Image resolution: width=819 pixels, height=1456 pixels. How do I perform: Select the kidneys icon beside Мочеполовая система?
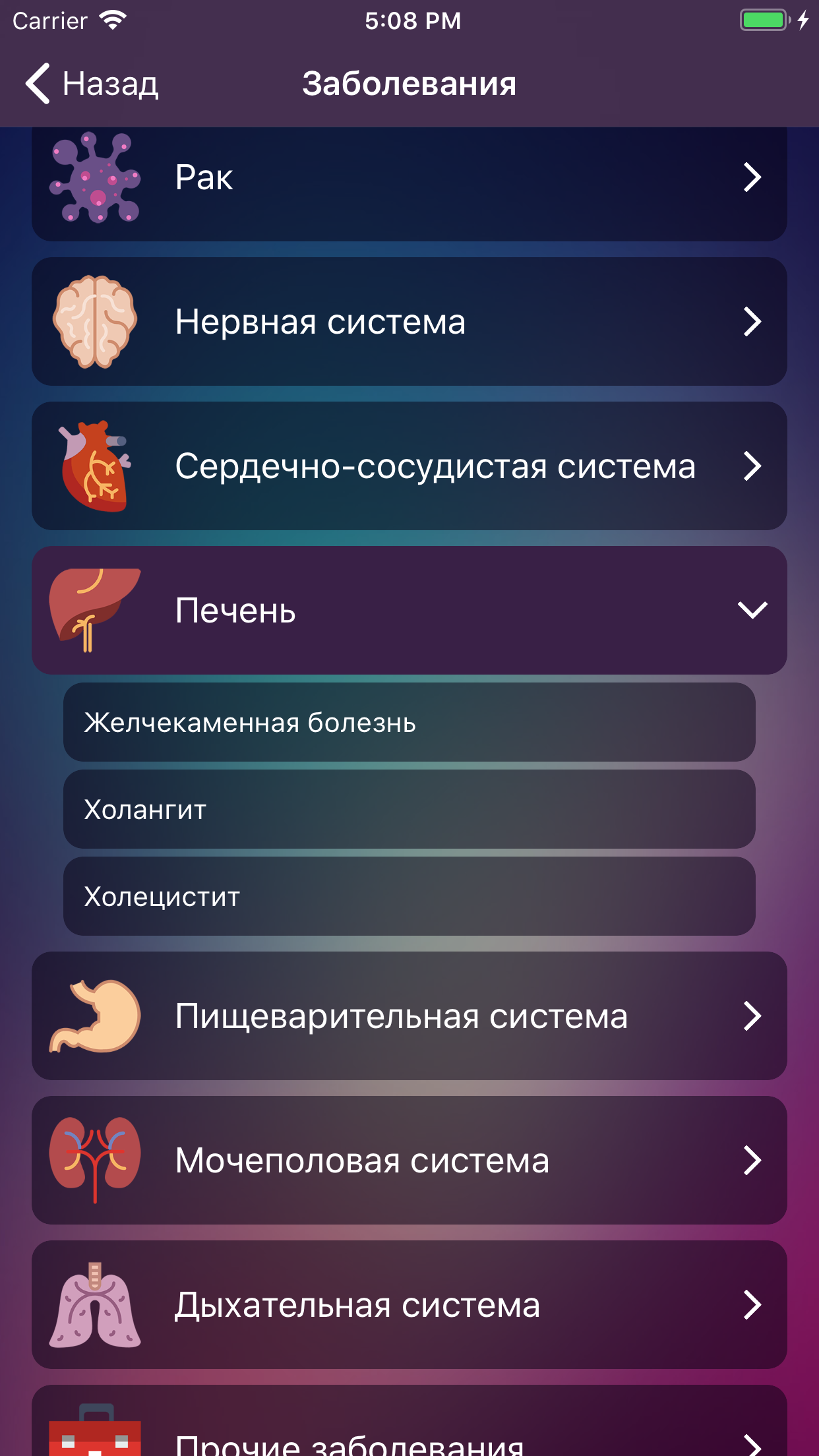(96, 1160)
